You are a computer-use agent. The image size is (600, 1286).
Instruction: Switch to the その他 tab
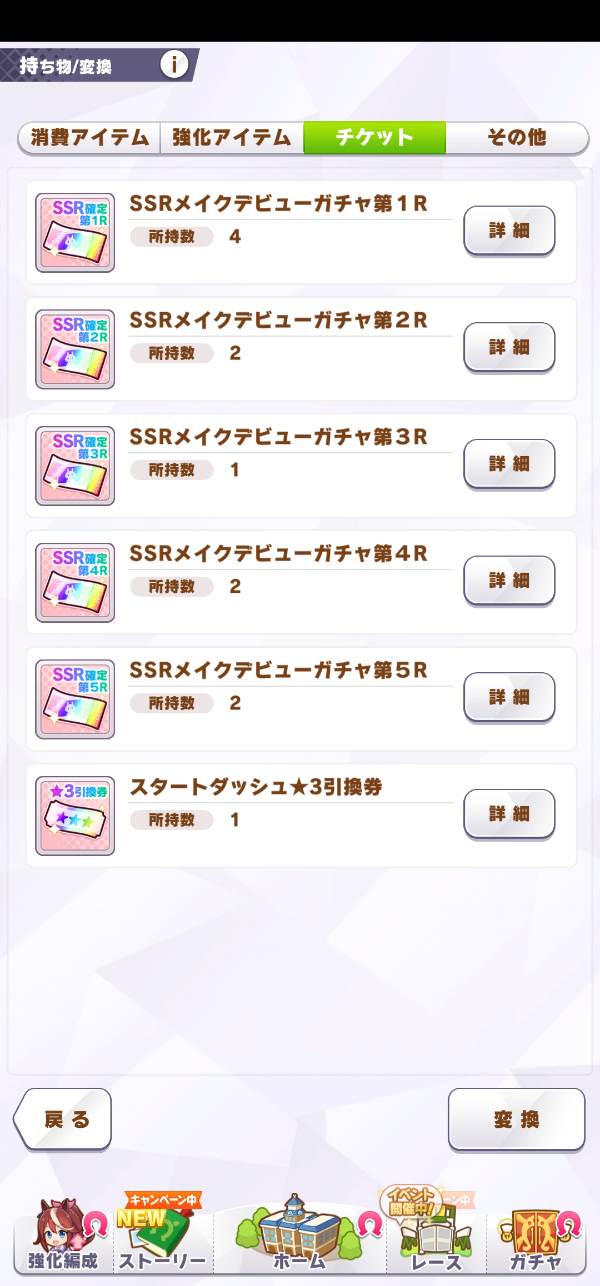click(516, 137)
